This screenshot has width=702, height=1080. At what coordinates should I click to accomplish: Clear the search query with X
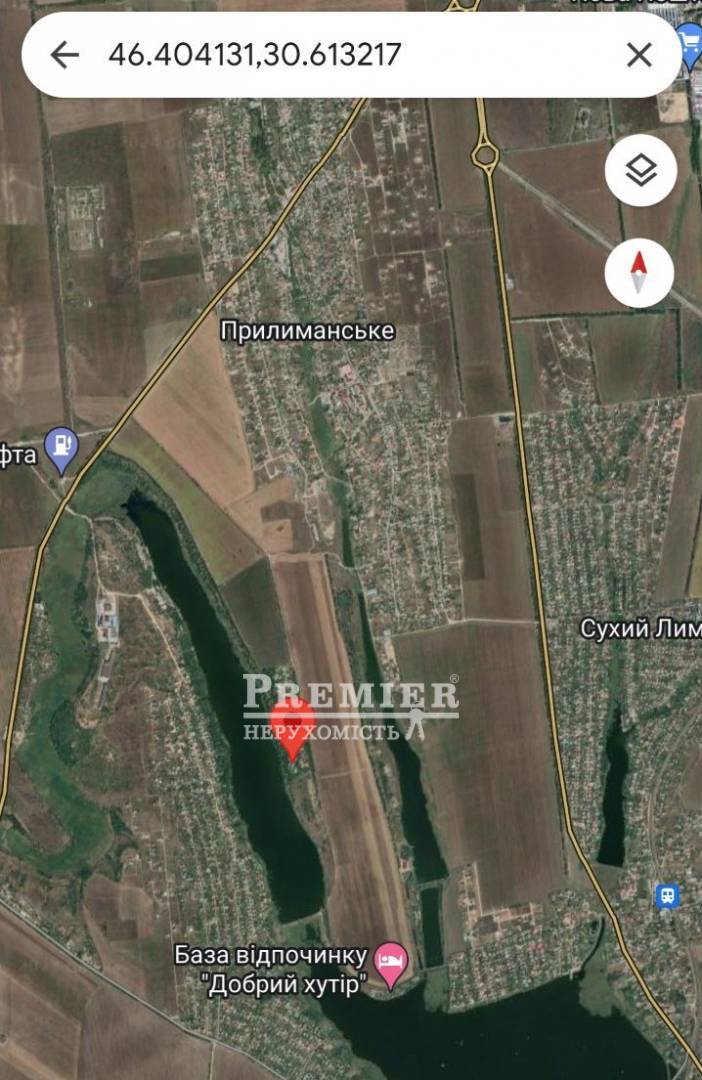click(639, 55)
